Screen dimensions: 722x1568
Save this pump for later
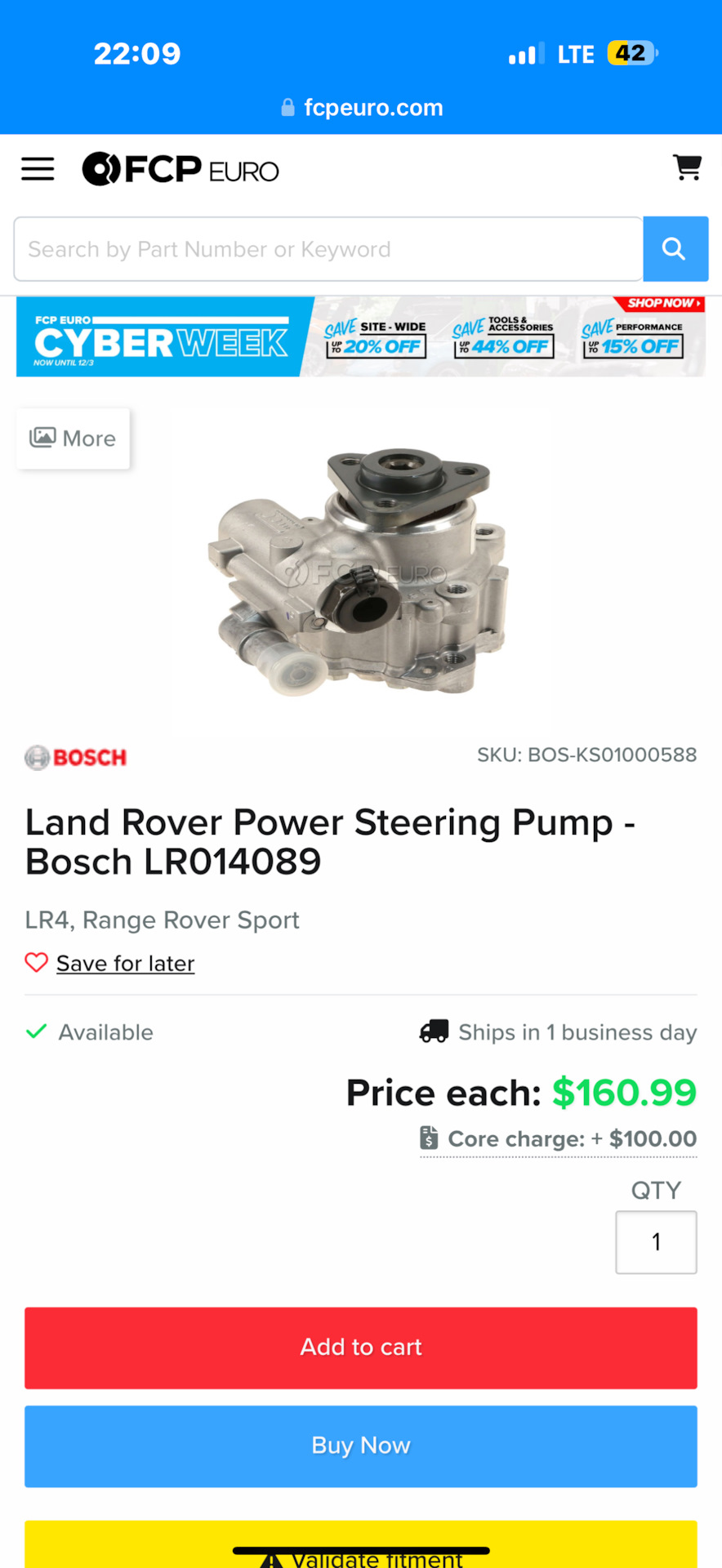coord(124,964)
